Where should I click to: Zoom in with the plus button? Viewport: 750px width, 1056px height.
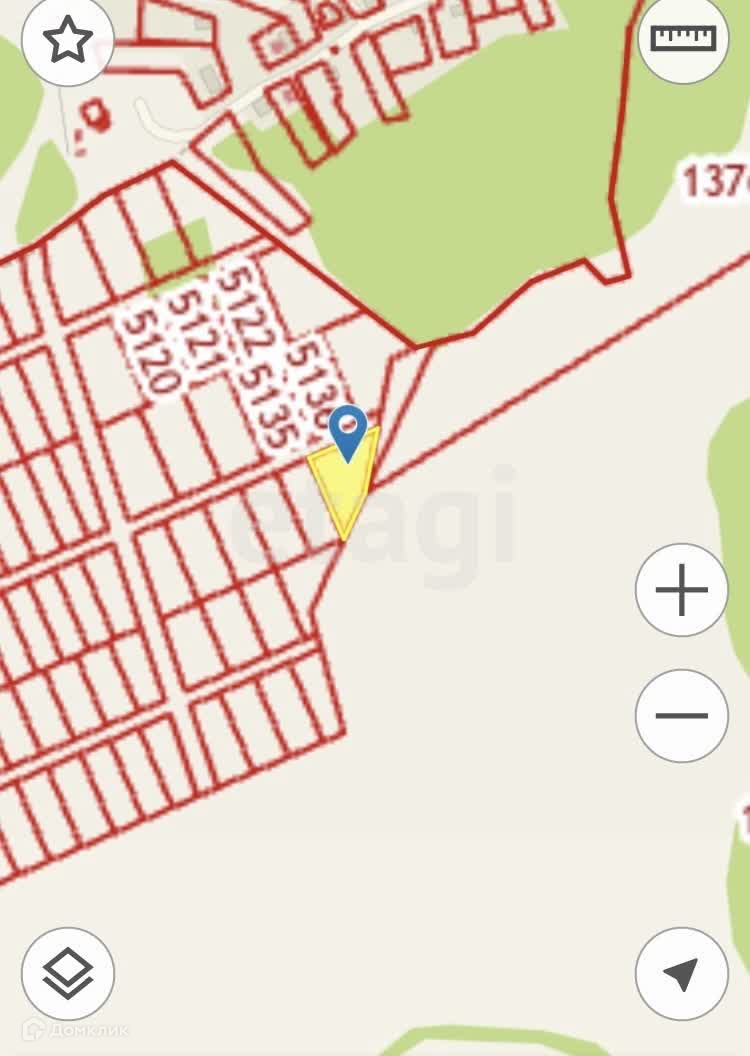(x=681, y=589)
